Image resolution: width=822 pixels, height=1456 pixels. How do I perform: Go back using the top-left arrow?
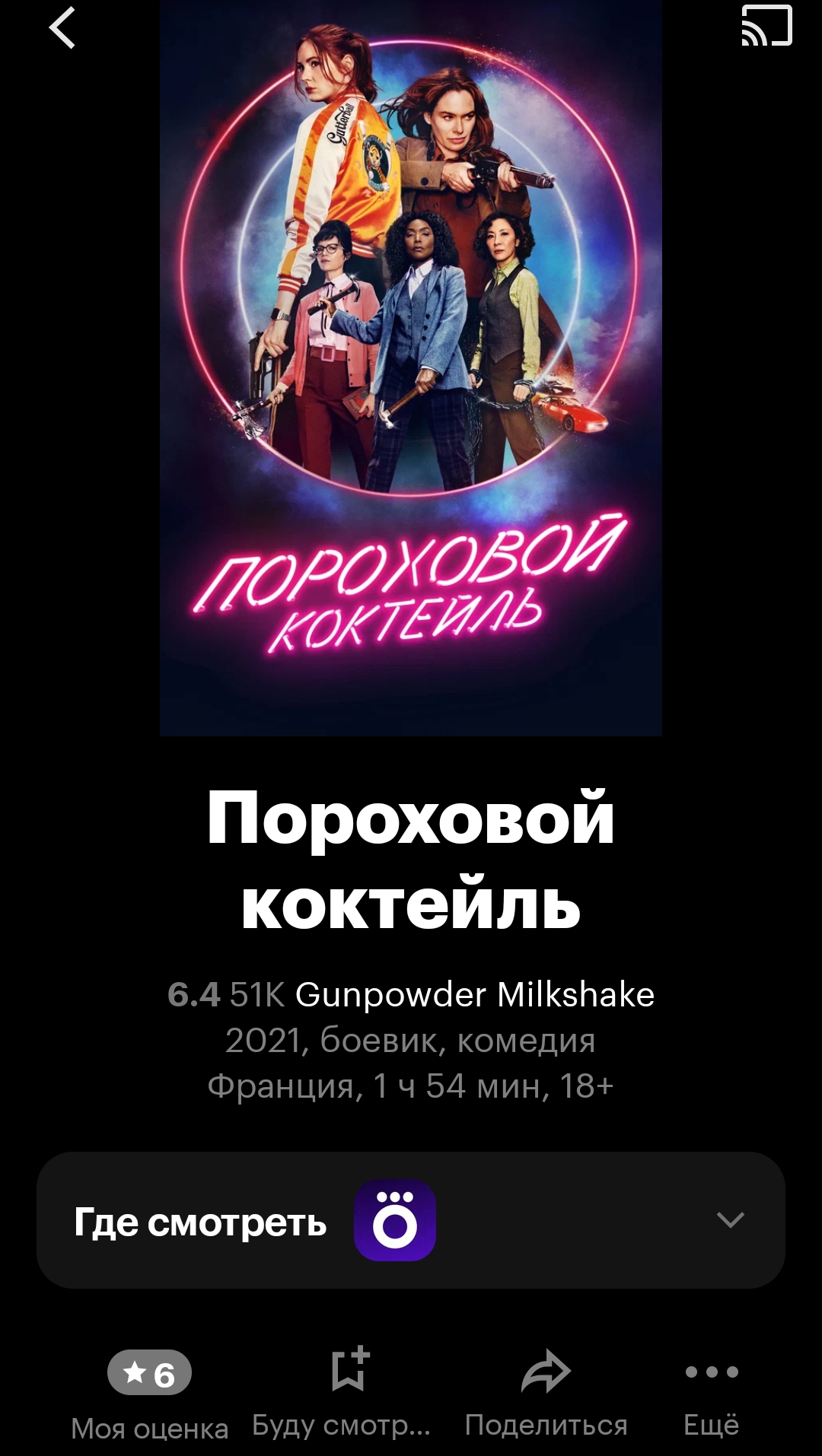click(x=62, y=28)
